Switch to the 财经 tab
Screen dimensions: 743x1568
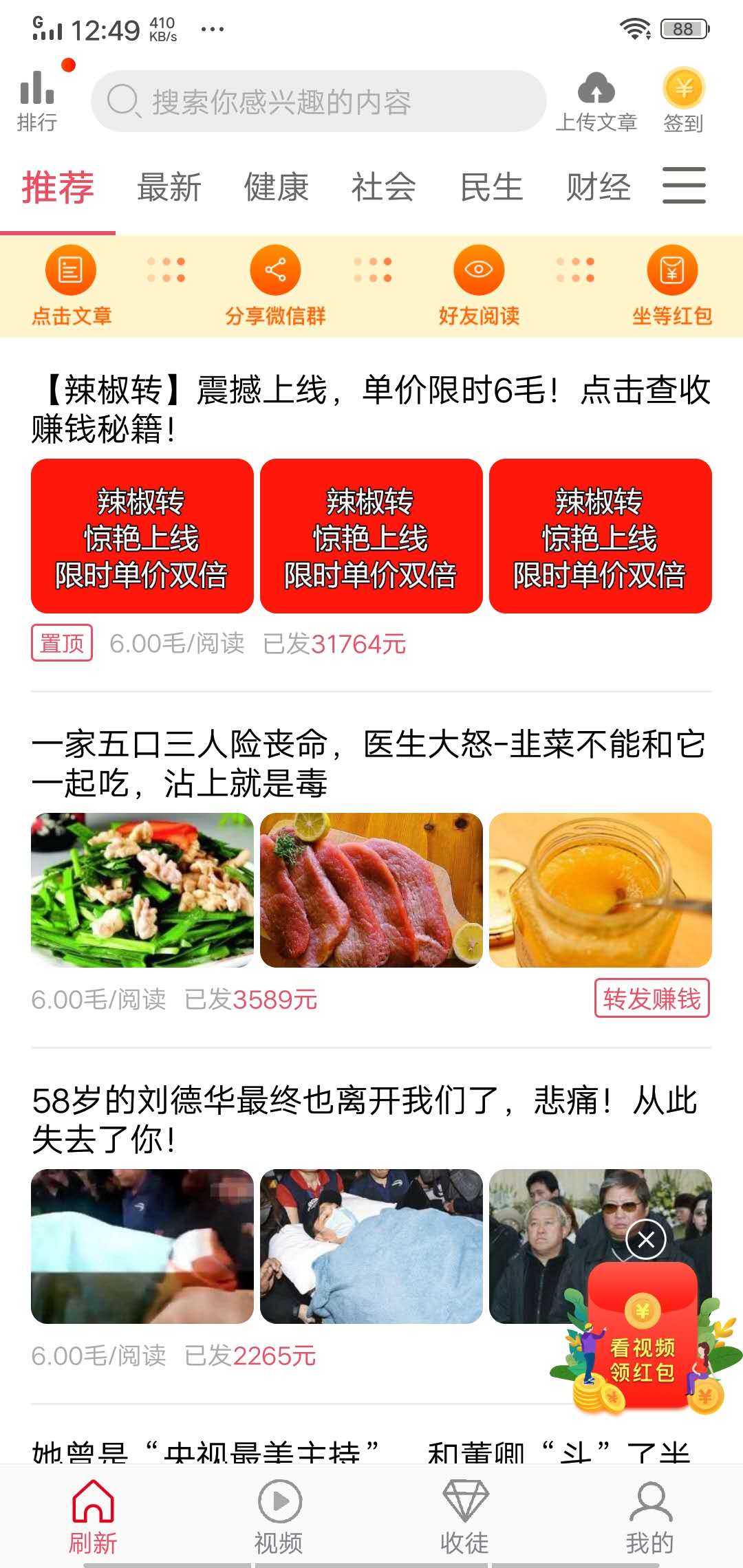598,187
